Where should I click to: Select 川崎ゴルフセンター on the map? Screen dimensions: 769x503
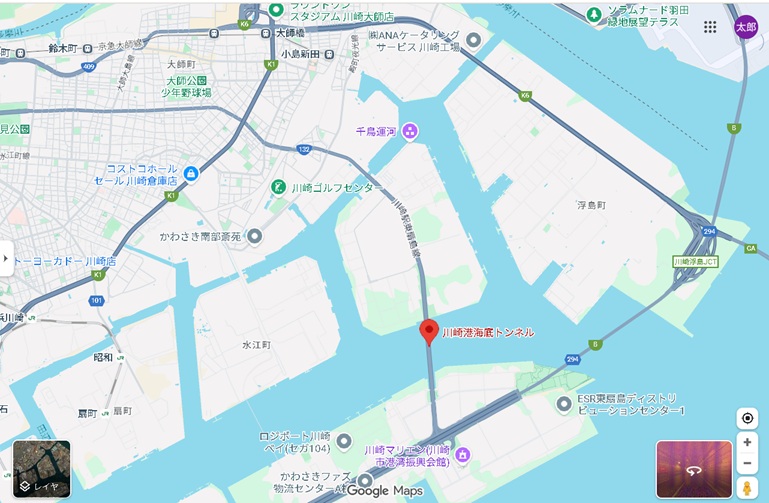pyautogui.click(x=279, y=187)
